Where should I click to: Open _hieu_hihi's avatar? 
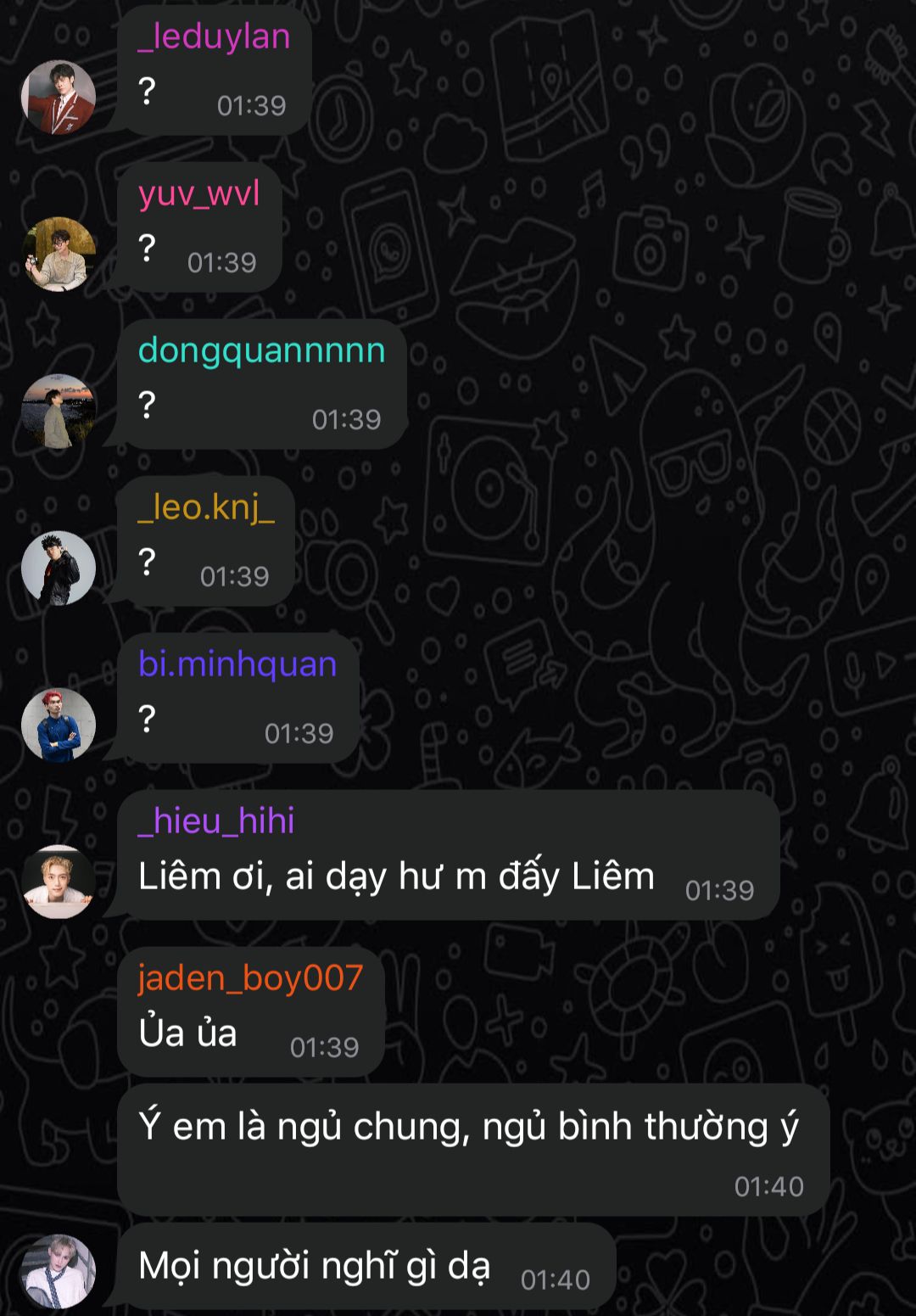pyautogui.click(x=59, y=882)
